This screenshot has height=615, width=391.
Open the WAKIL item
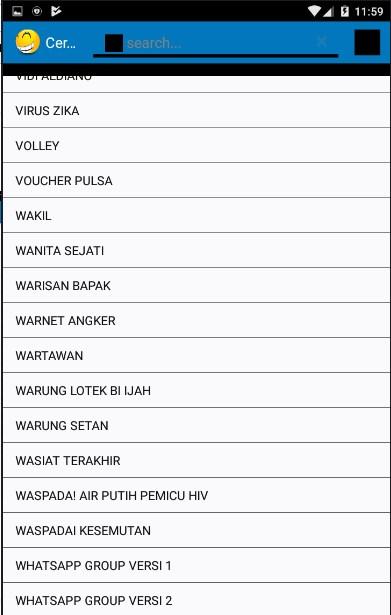(x=196, y=215)
